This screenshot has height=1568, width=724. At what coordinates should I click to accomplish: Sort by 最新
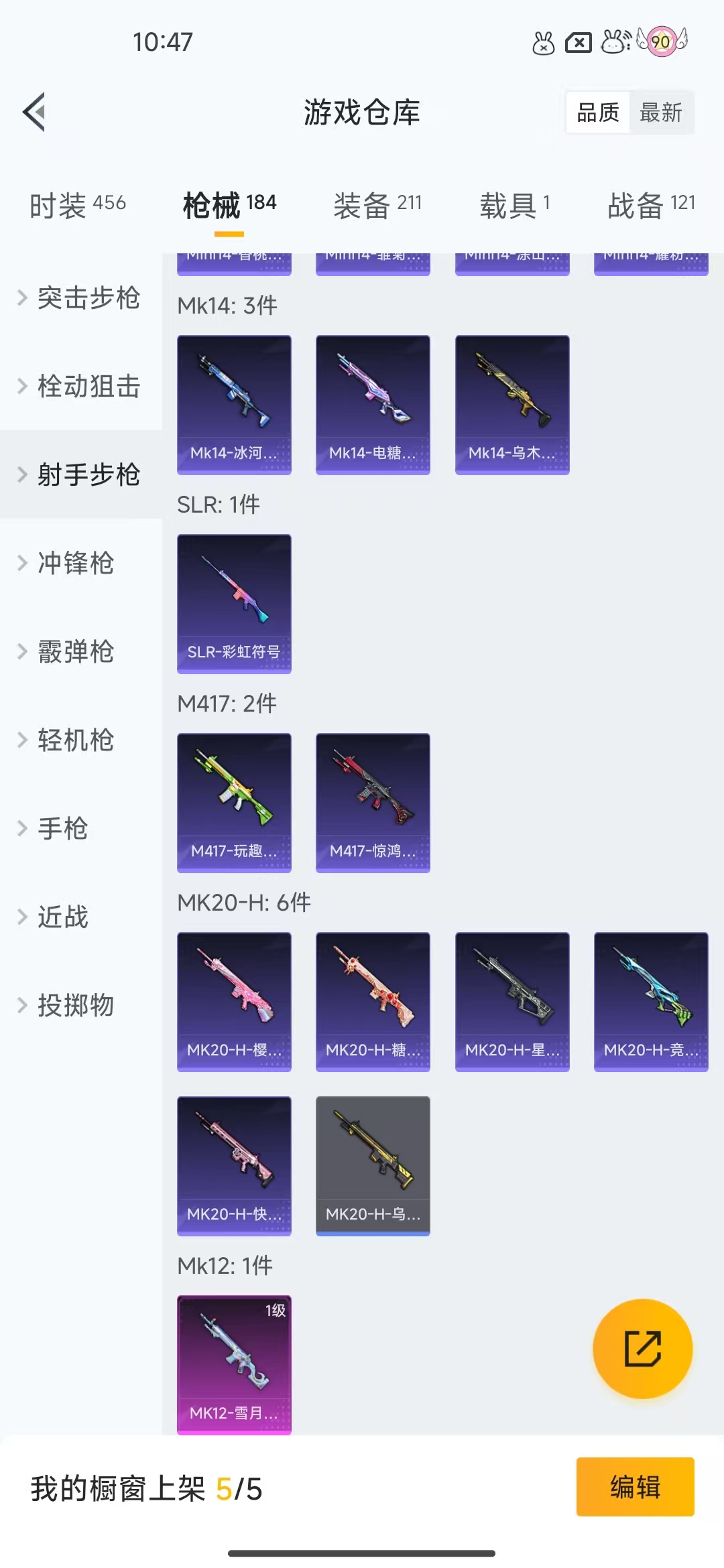(660, 113)
